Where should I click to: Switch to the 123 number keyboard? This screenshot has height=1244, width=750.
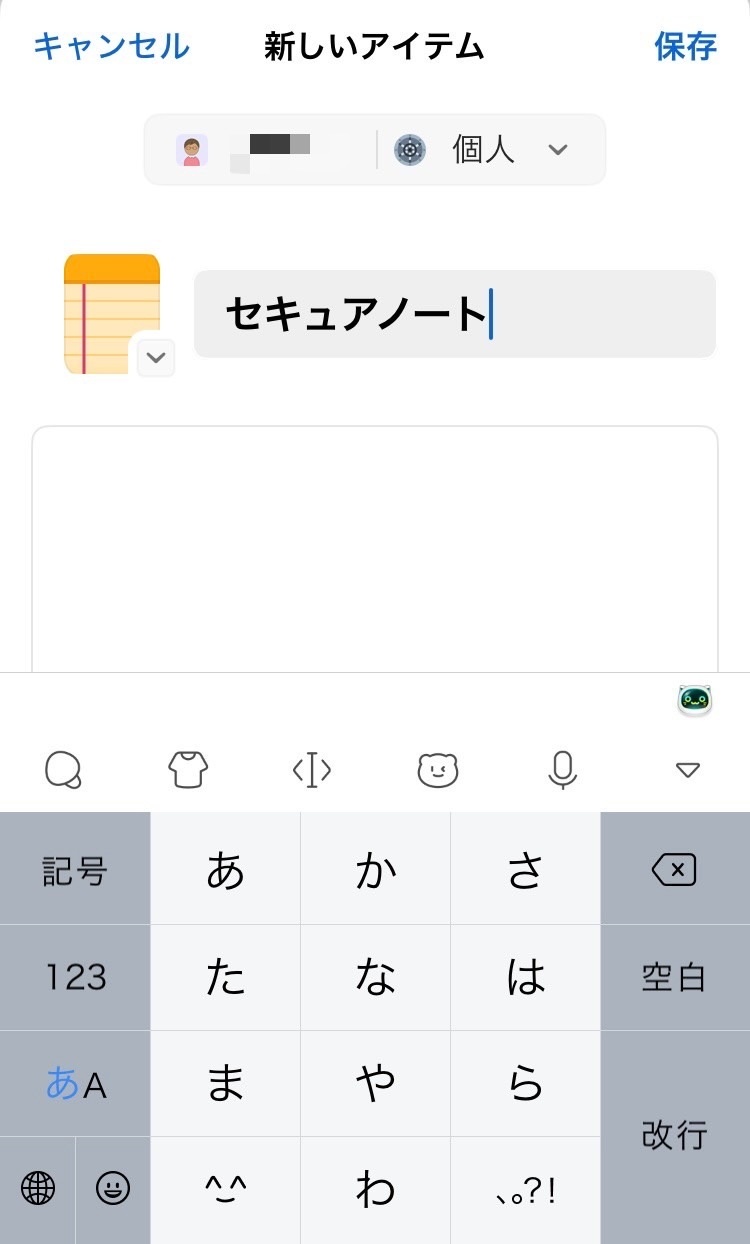[x=75, y=977]
